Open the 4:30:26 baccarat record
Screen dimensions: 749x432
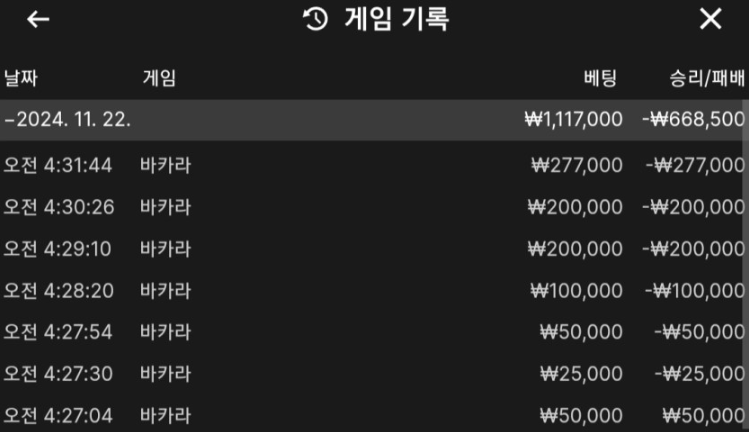point(372,207)
